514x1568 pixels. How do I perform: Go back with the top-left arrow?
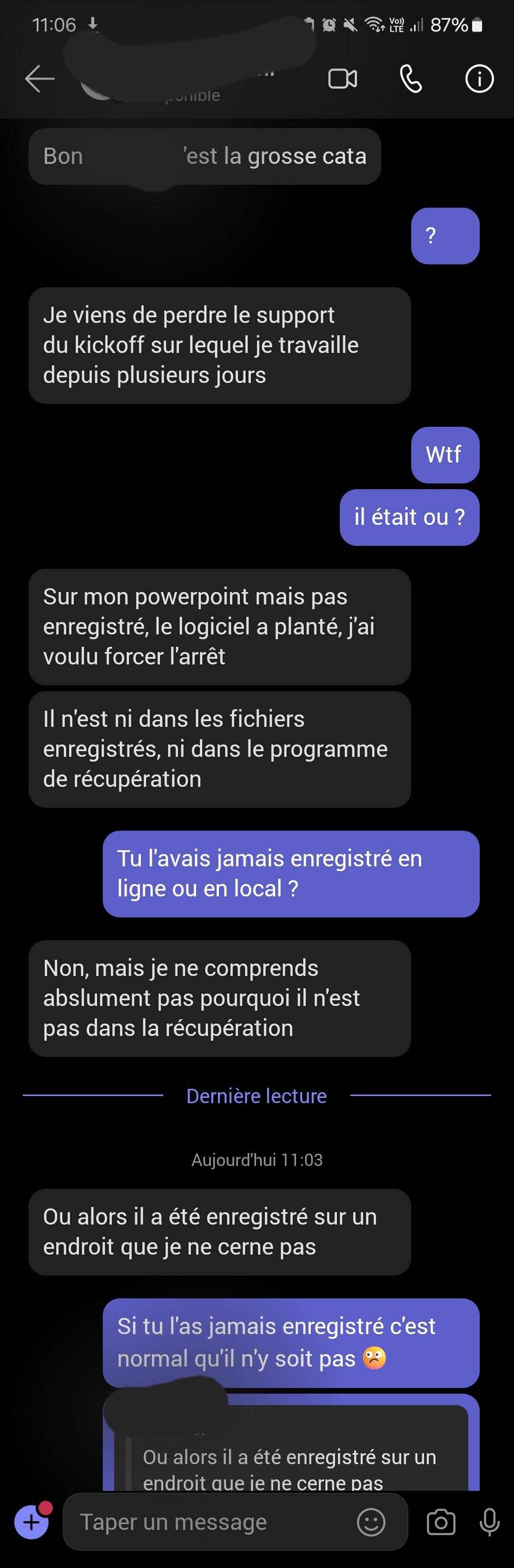[x=40, y=79]
